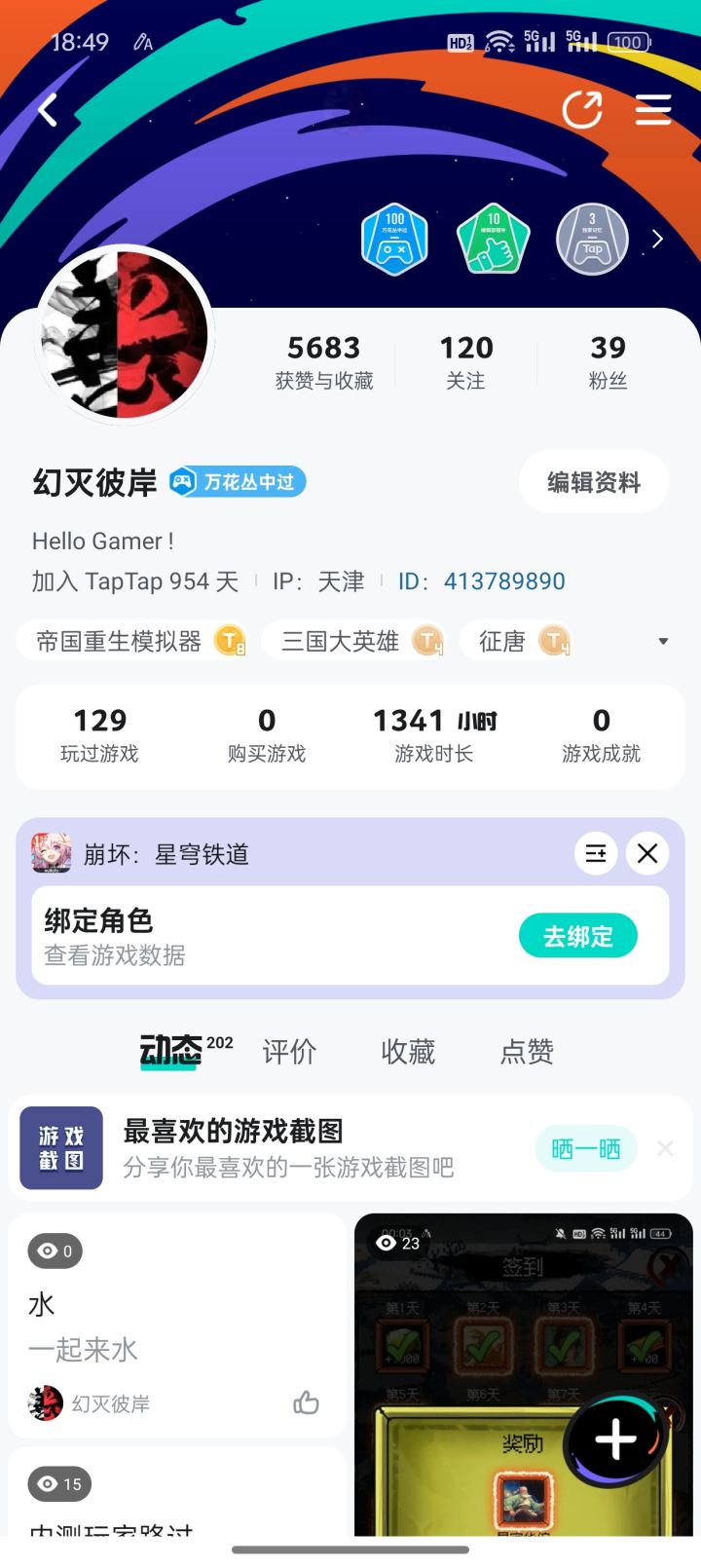View the blue gamepad achievement badge
701x1568 pixels.
click(x=394, y=239)
